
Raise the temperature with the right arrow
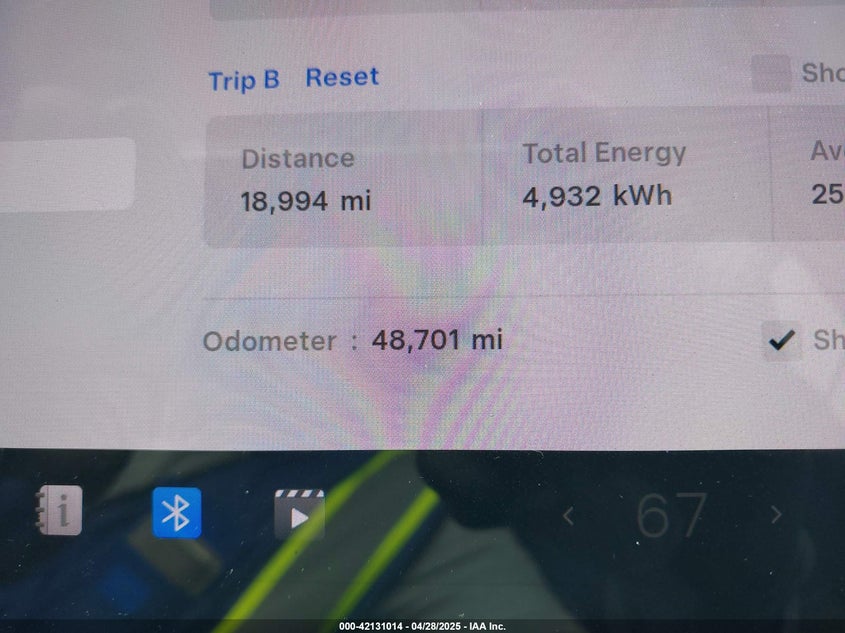[776, 515]
